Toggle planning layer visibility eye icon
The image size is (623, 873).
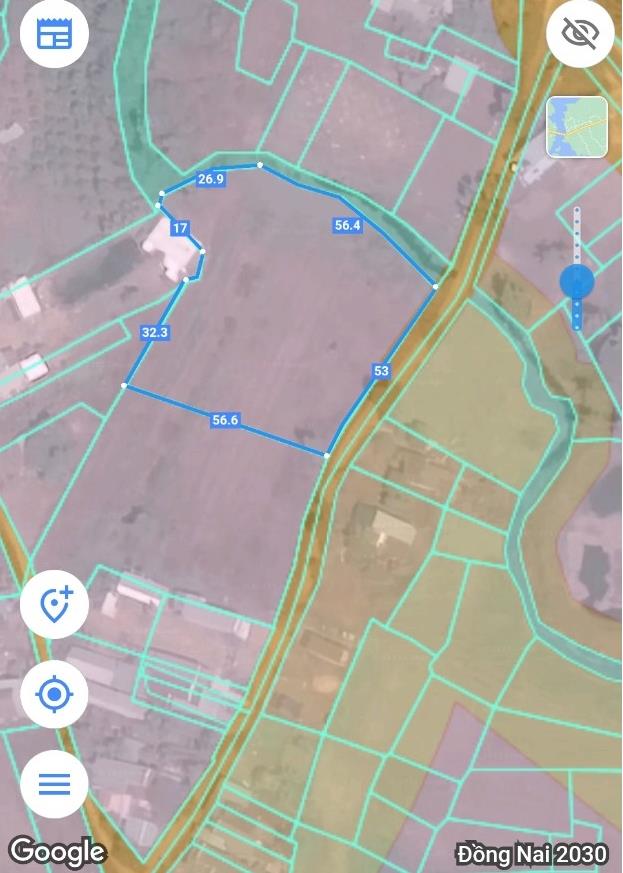pos(580,34)
